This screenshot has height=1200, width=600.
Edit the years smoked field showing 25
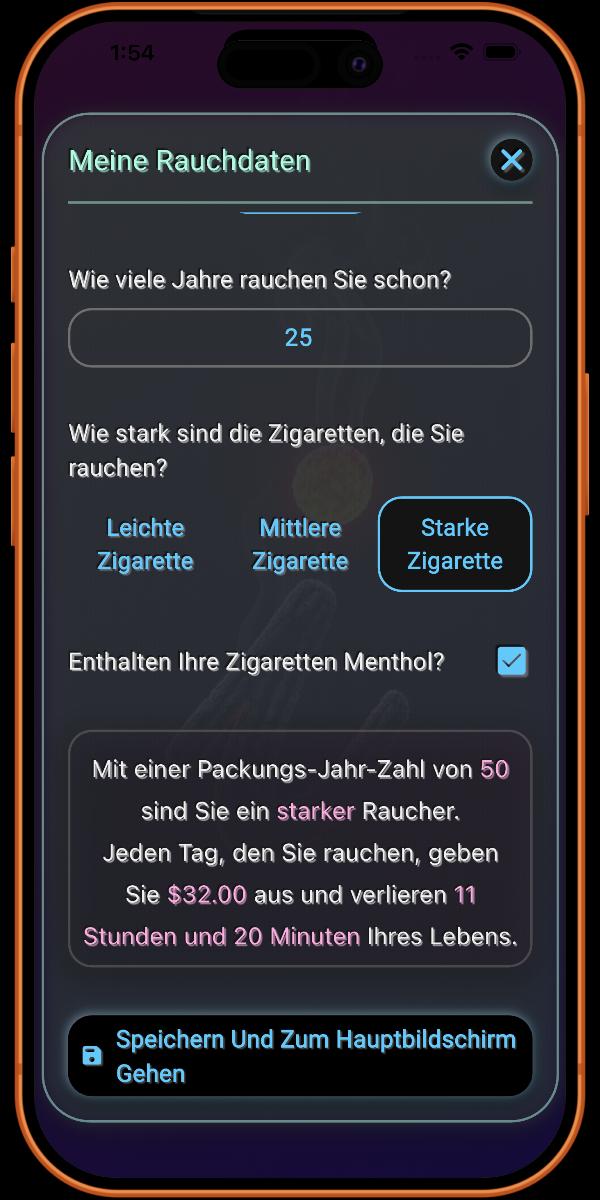point(299,338)
